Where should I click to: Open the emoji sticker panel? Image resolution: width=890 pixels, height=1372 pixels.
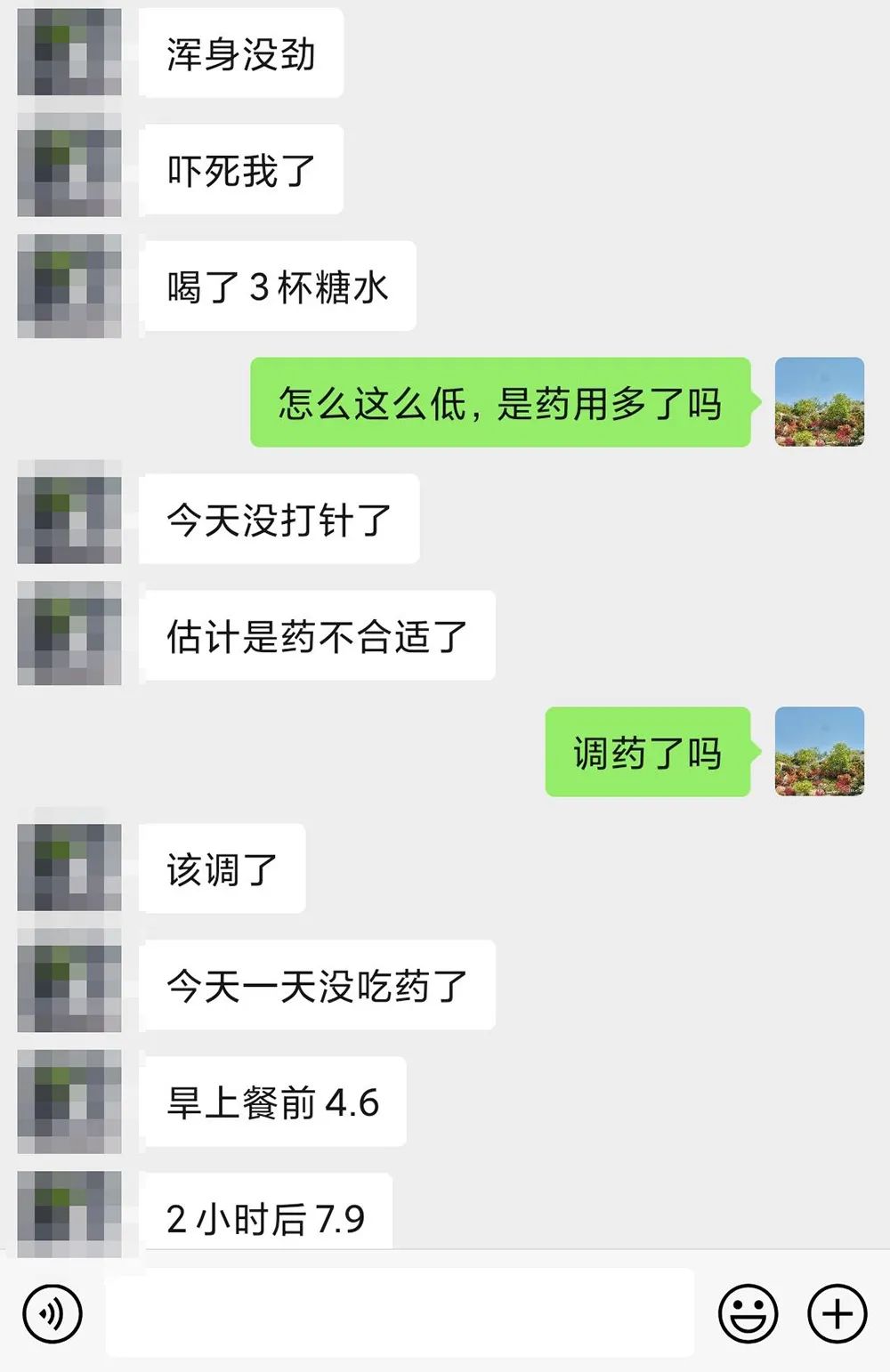tap(748, 1313)
